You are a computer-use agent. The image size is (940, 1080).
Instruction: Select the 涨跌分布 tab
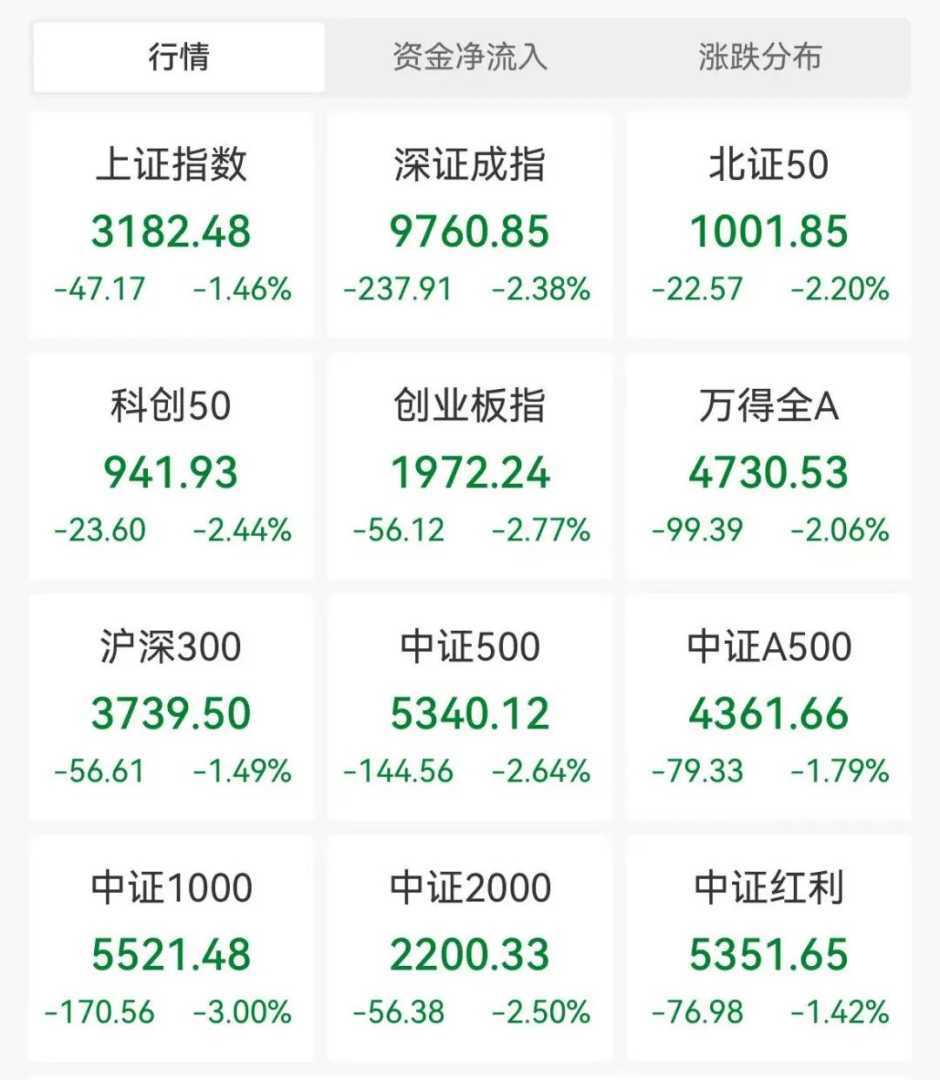click(760, 57)
